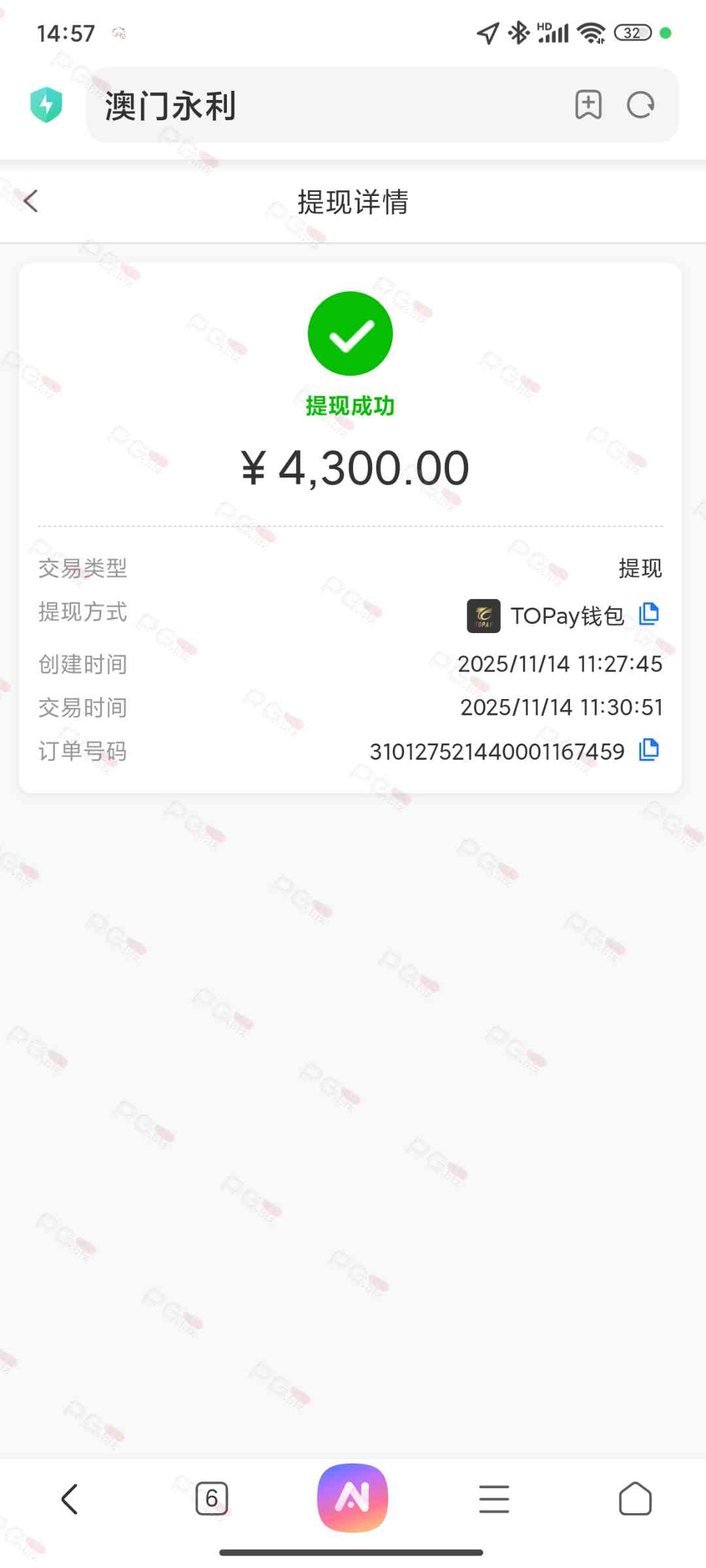Copy the TOPay钱包 withdrawal method
The height and width of the screenshot is (1568, 706).
[648, 614]
